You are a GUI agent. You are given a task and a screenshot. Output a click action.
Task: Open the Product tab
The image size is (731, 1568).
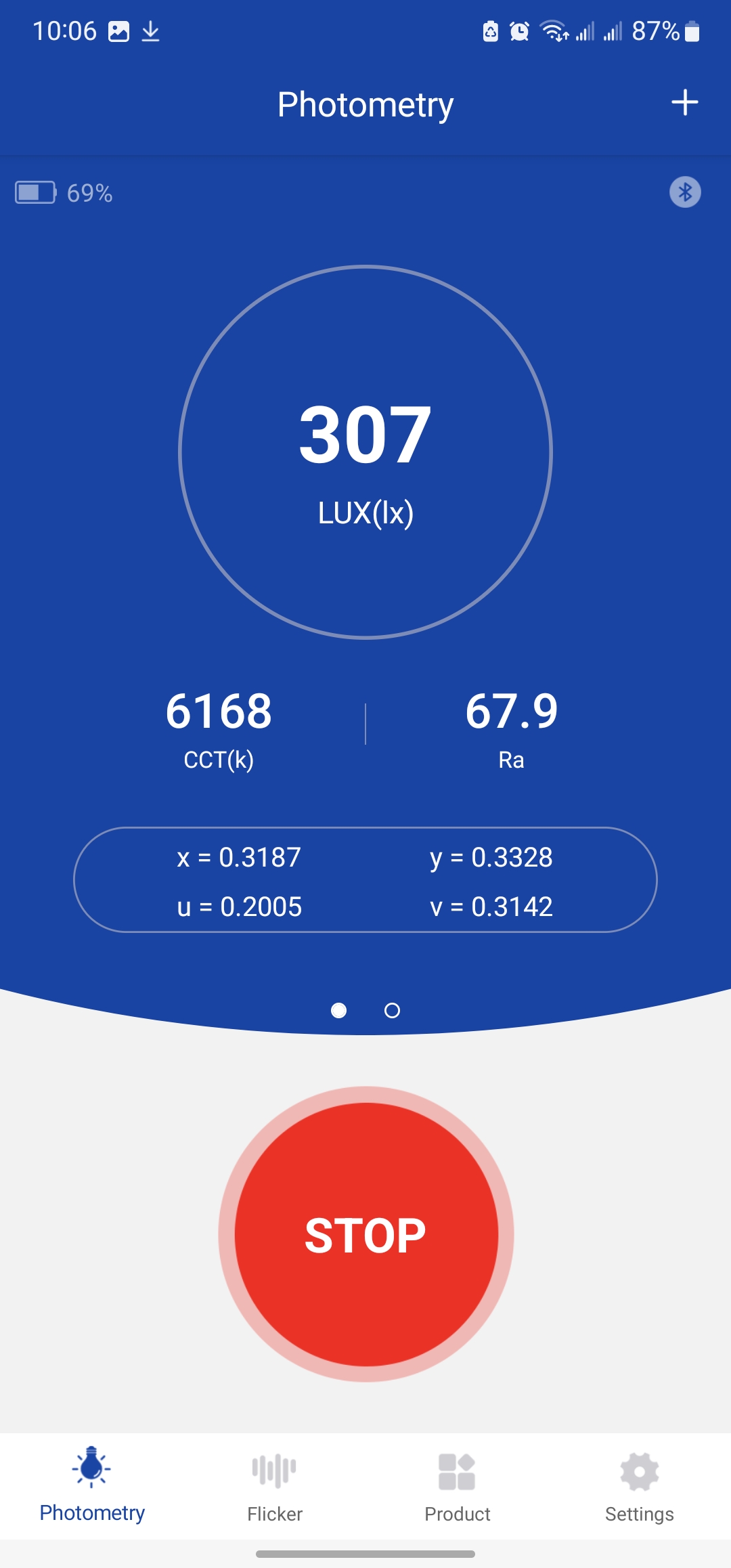tap(457, 1487)
